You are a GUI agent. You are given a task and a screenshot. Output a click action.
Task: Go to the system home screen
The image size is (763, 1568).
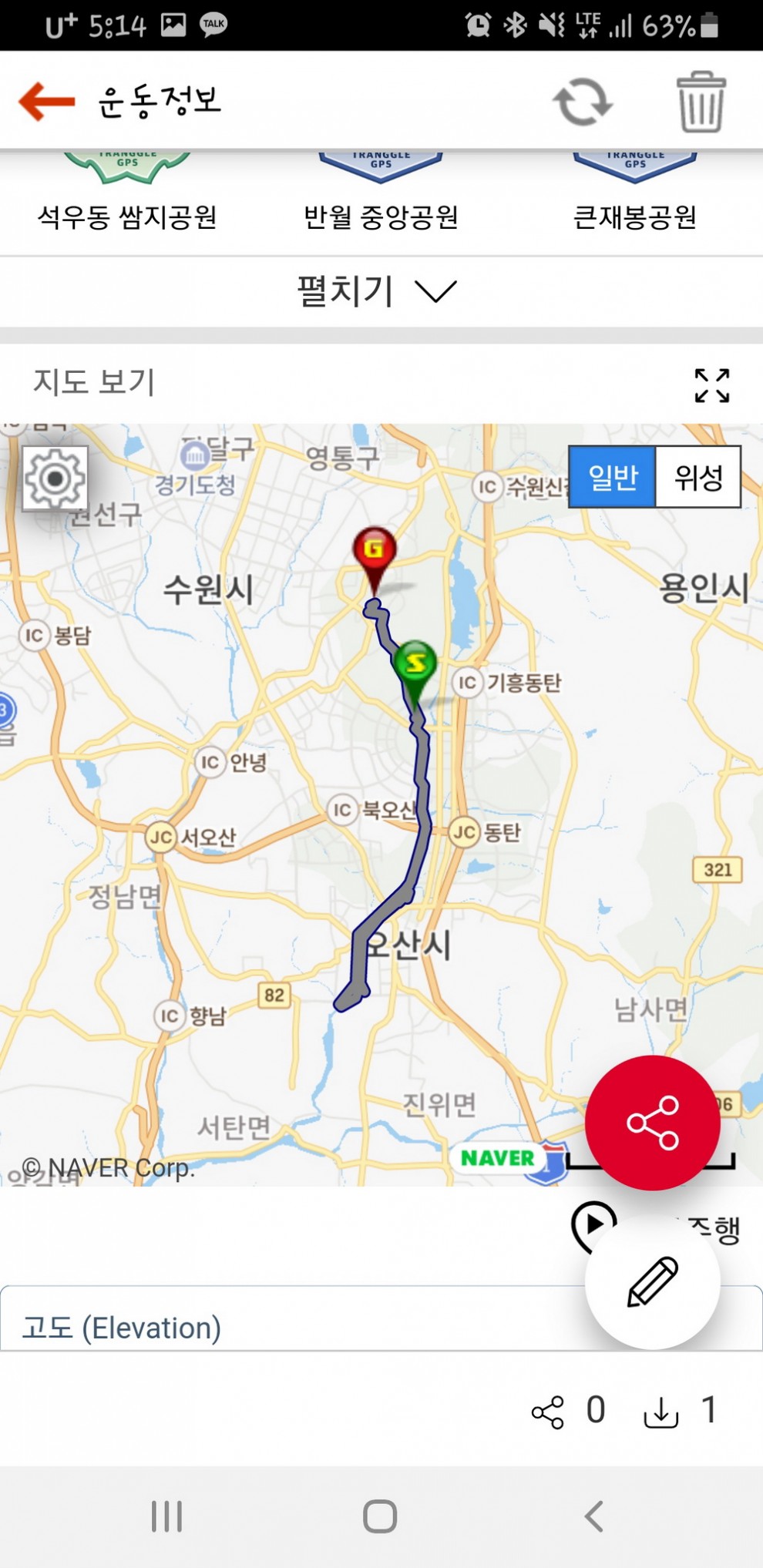click(x=380, y=1516)
